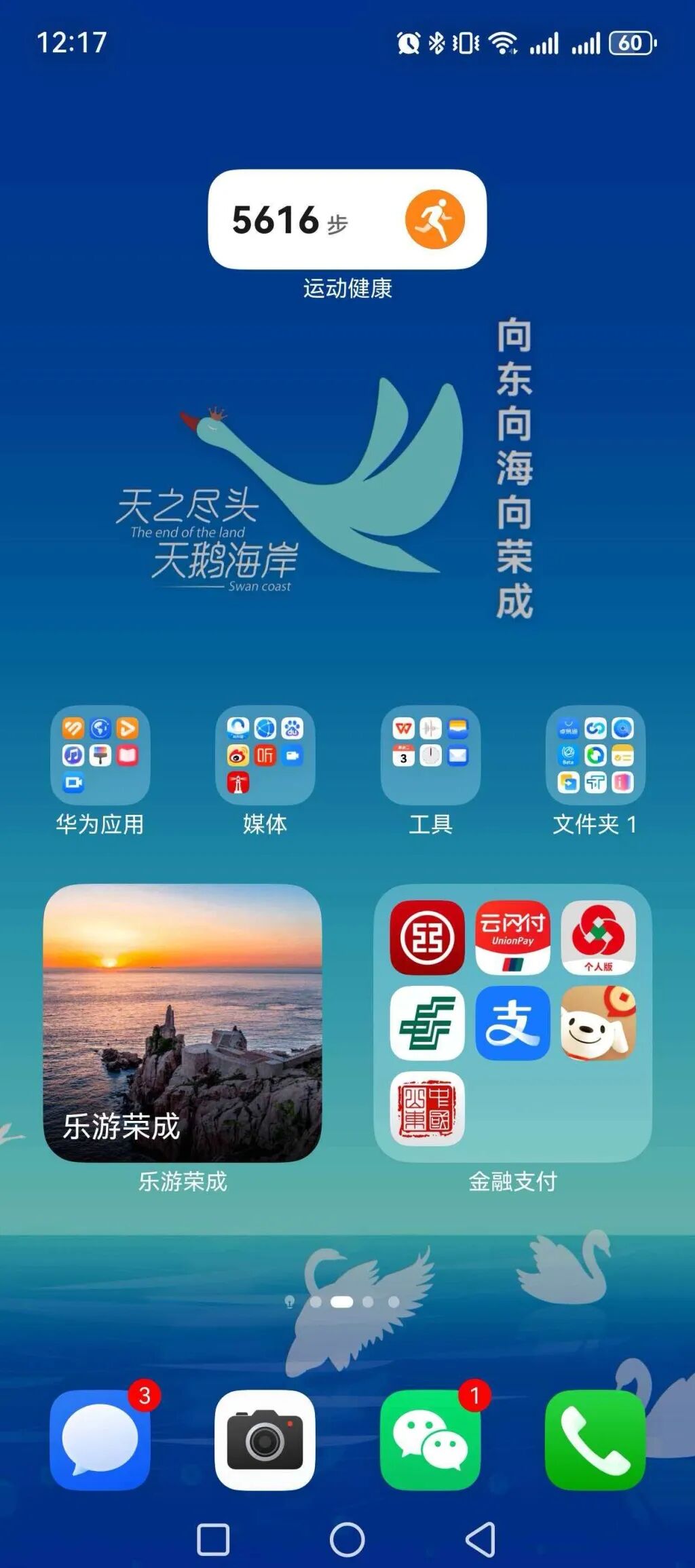Launch the JD finance dog app

pyautogui.click(x=598, y=1022)
